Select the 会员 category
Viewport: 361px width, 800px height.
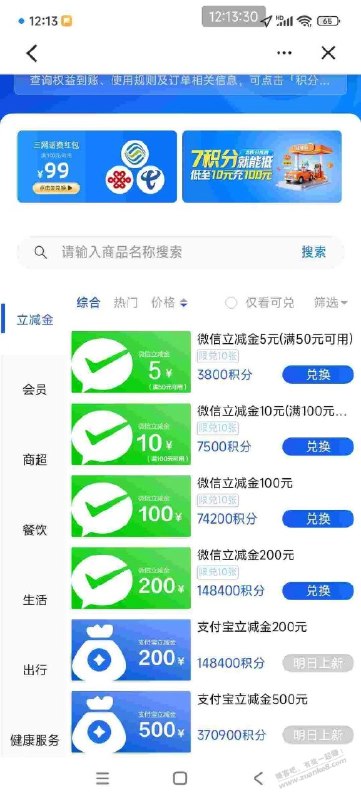(x=35, y=390)
